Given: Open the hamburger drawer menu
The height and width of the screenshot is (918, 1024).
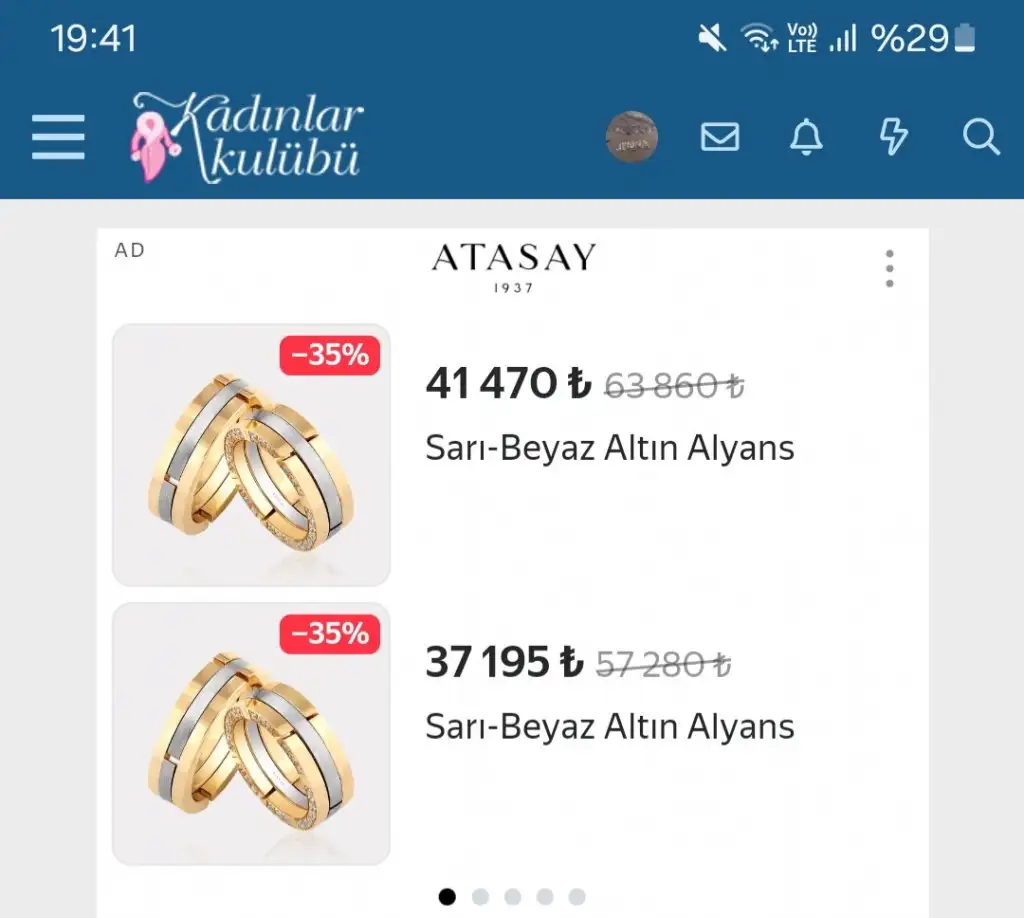Looking at the screenshot, I should tap(58, 137).
